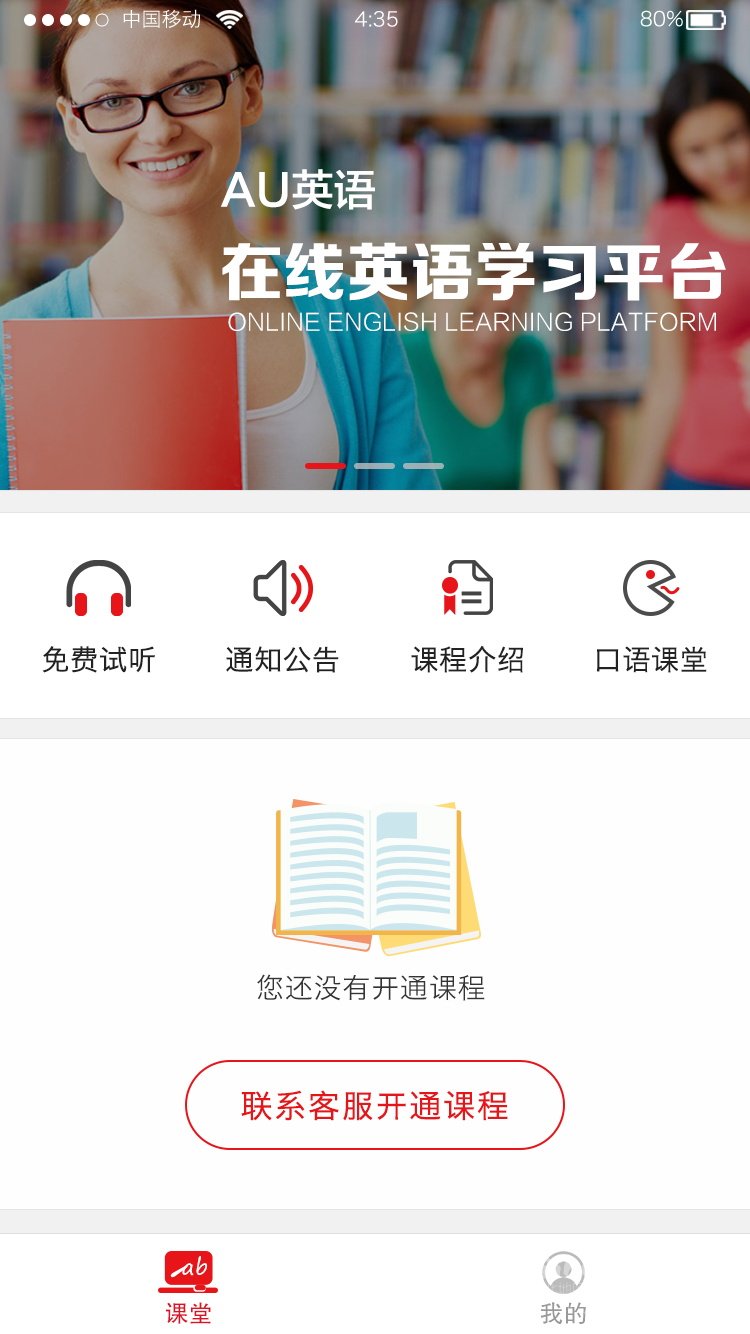Open the AU英语 banner

(375, 245)
